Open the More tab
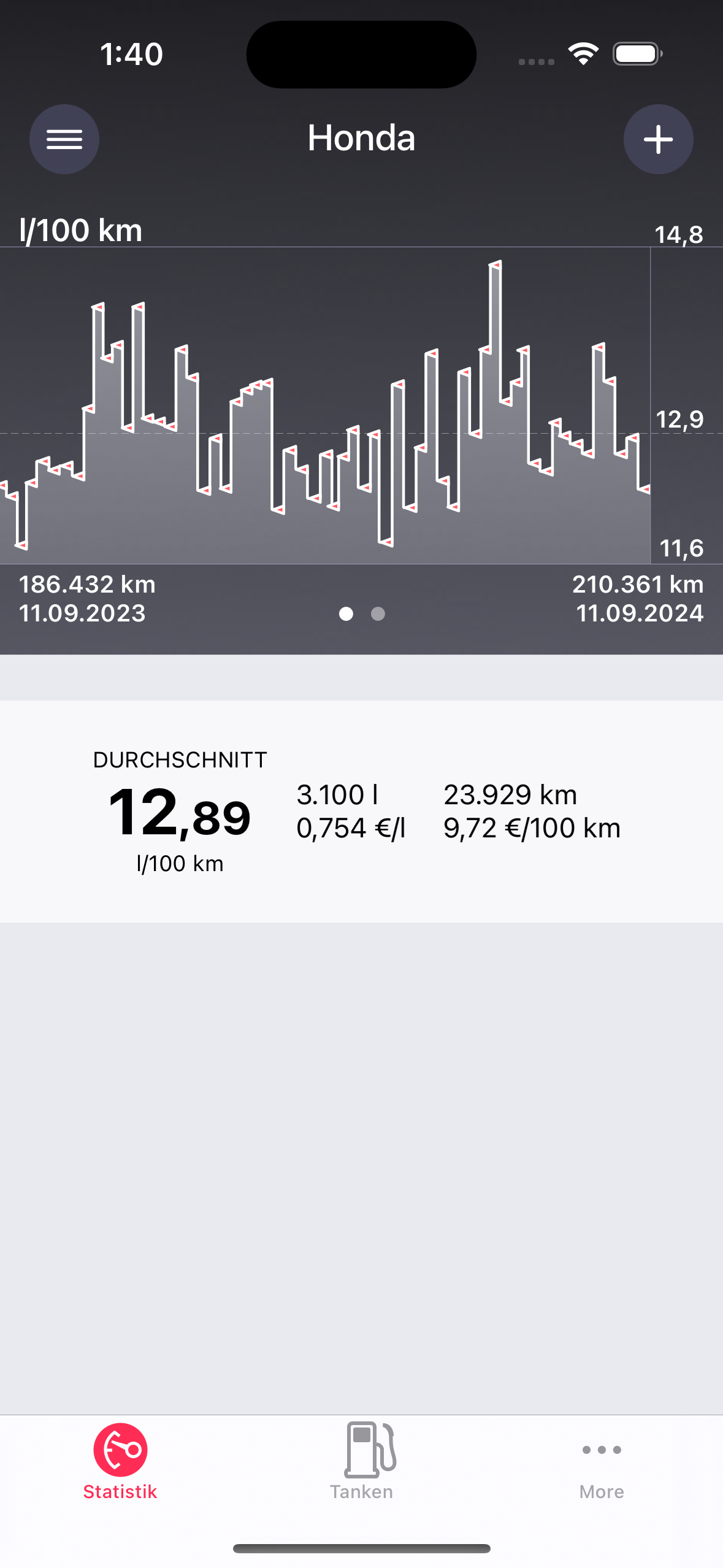The height and width of the screenshot is (1568, 723). [x=602, y=1461]
